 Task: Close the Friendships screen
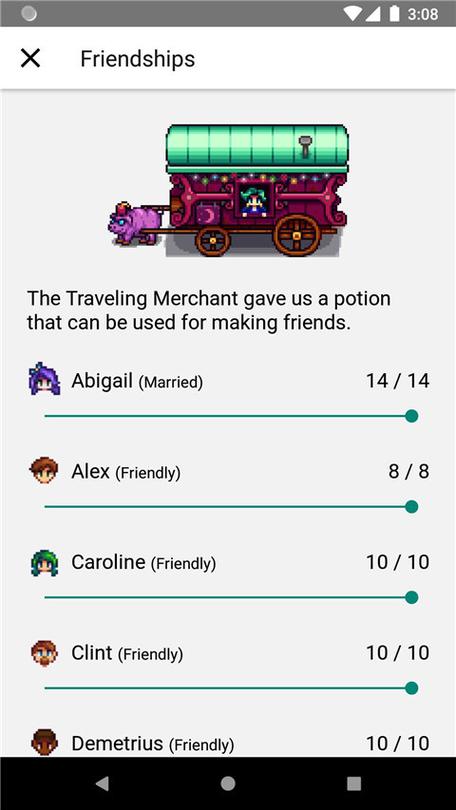pyautogui.click(x=30, y=58)
